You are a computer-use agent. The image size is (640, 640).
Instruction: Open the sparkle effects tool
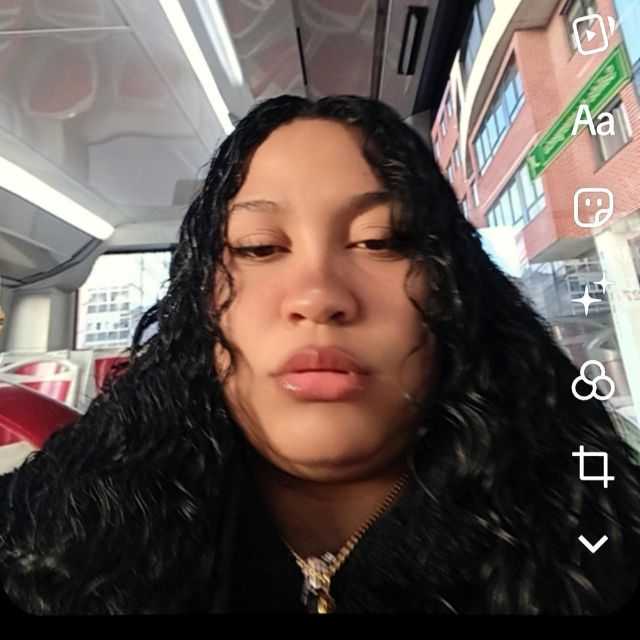[x=591, y=295]
